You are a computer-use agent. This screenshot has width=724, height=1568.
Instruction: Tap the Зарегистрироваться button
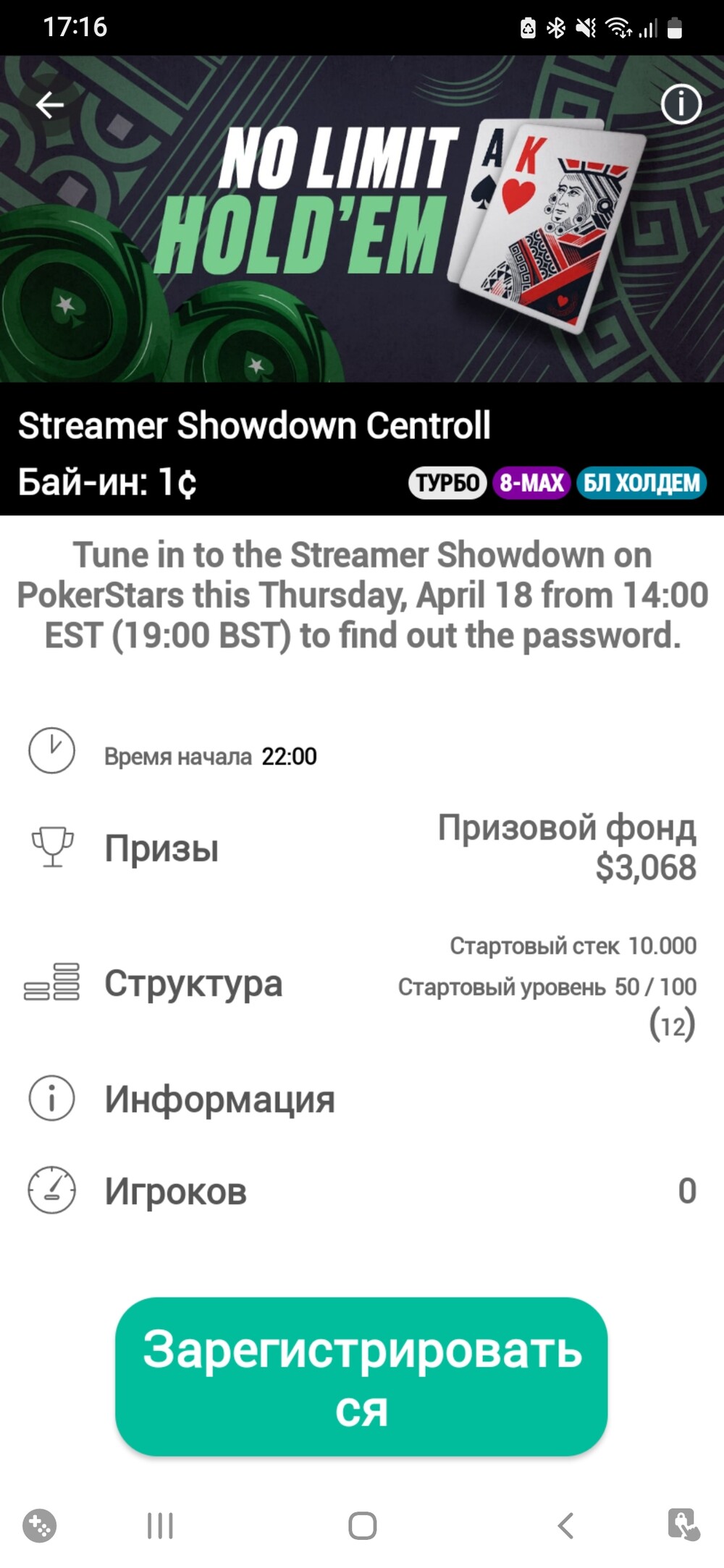click(x=361, y=1376)
